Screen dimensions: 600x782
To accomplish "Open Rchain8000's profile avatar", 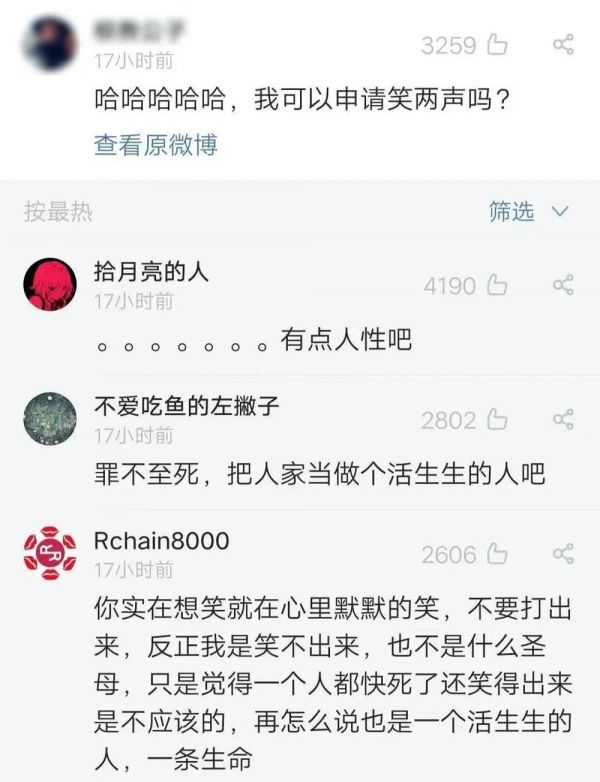I will (x=50, y=552).
